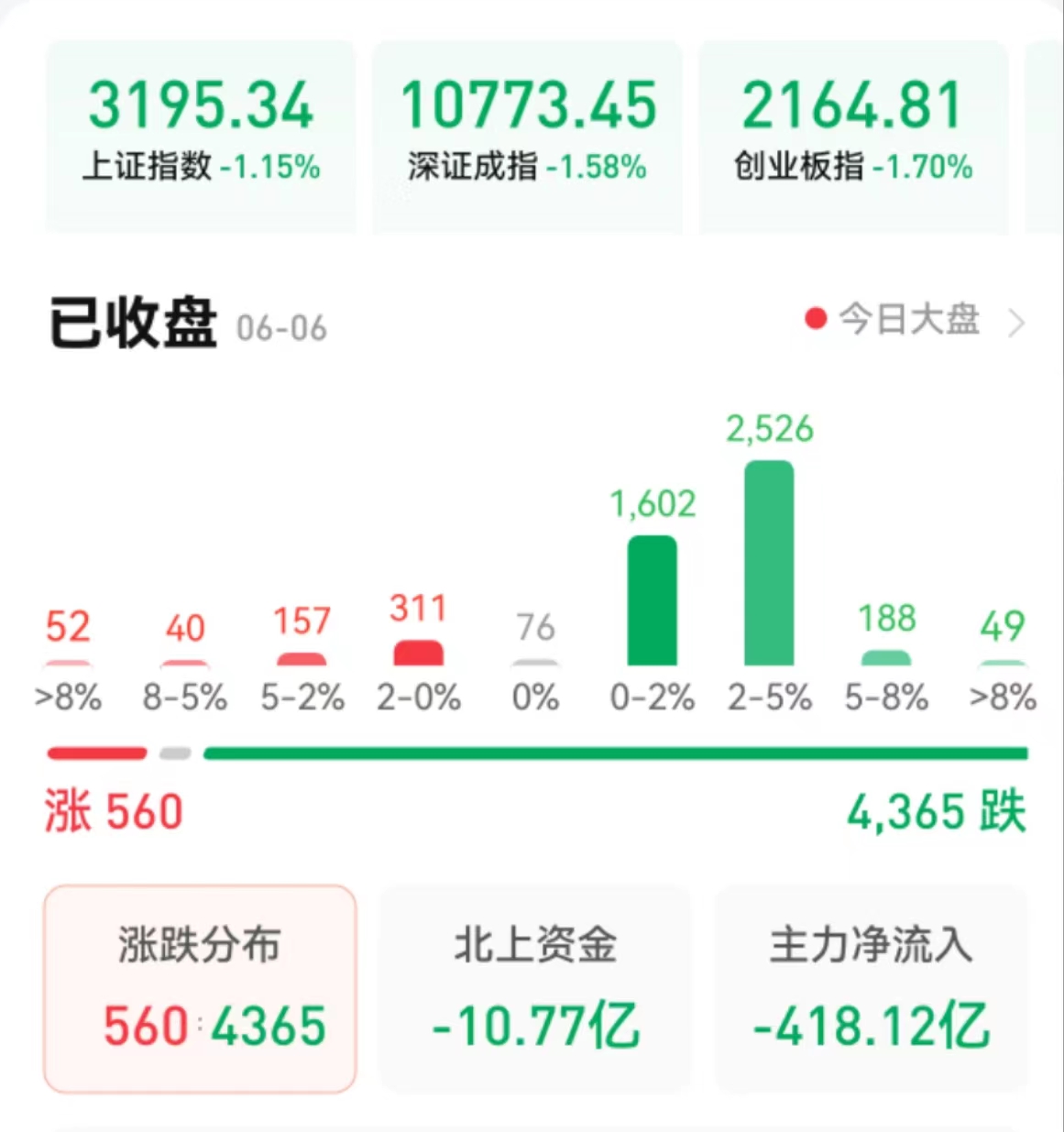Switch to the 北上资金 tab
The height and width of the screenshot is (1132, 1064).
click(535, 988)
